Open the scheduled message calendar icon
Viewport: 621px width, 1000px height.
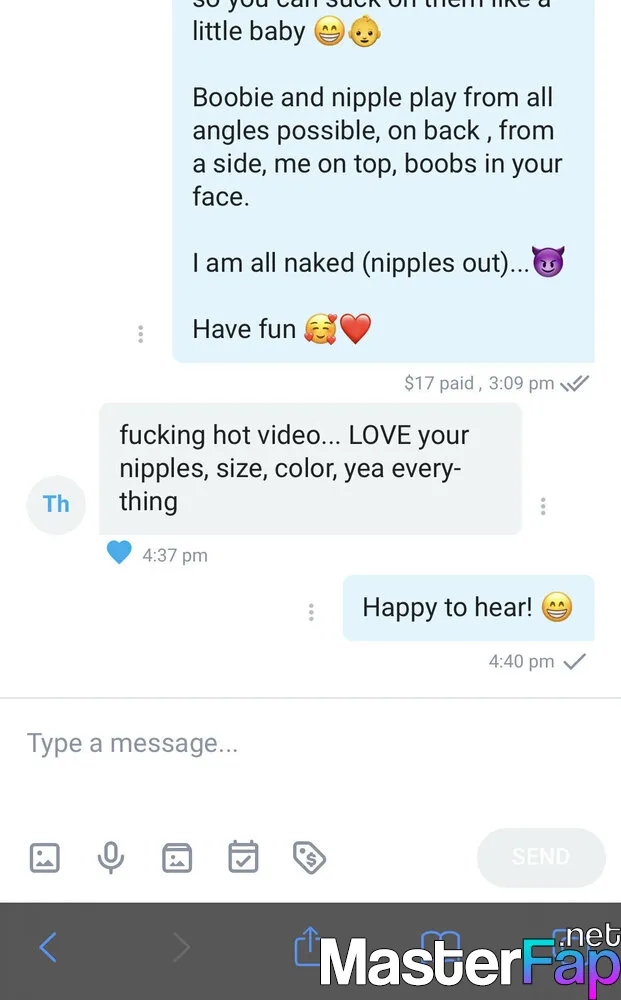pos(244,857)
